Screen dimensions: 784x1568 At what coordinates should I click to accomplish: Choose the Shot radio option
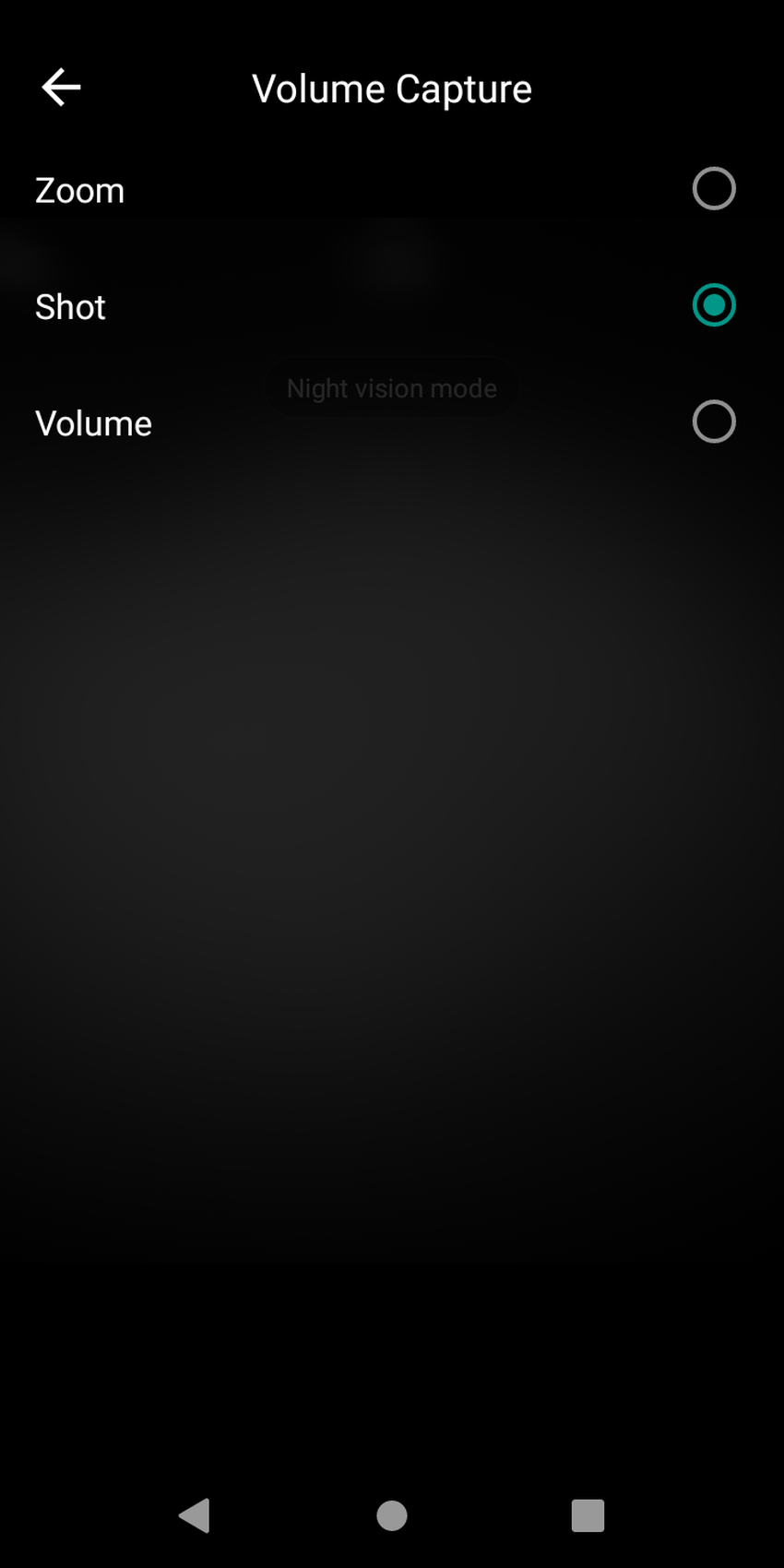click(713, 305)
